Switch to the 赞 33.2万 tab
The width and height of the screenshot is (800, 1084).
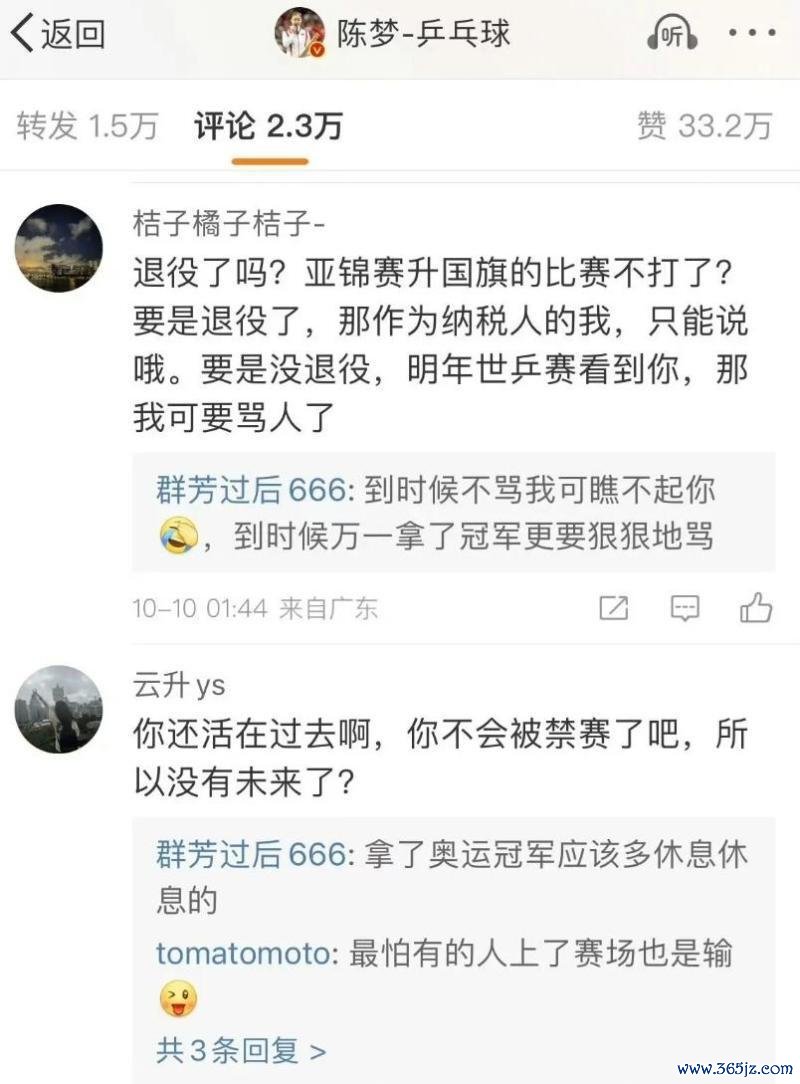(704, 126)
